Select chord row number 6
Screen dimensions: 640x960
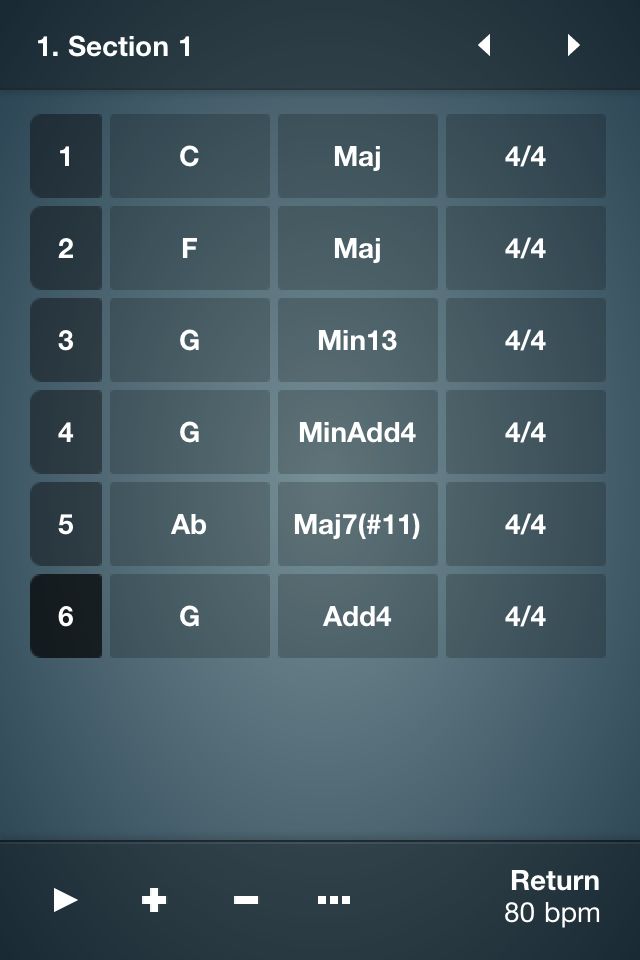[66, 616]
